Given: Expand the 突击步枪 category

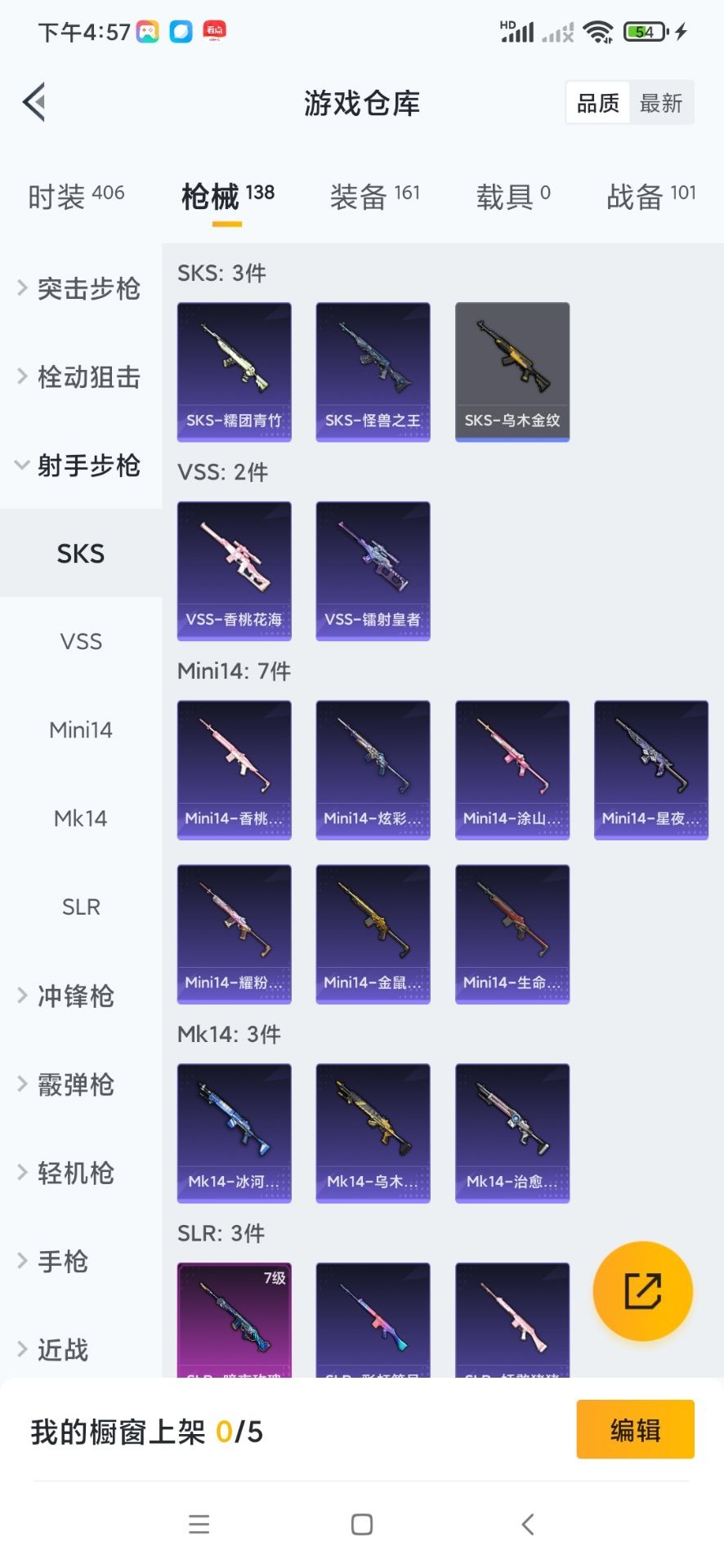Looking at the screenshot, I should [x=80, y=288].
